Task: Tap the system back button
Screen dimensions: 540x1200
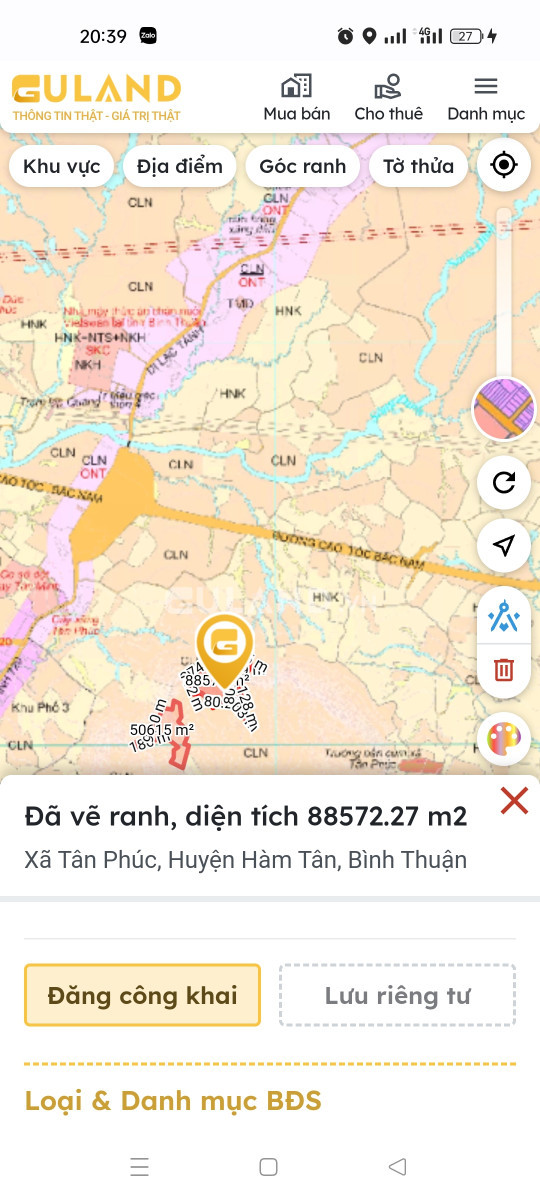Action: point(397,1166)
